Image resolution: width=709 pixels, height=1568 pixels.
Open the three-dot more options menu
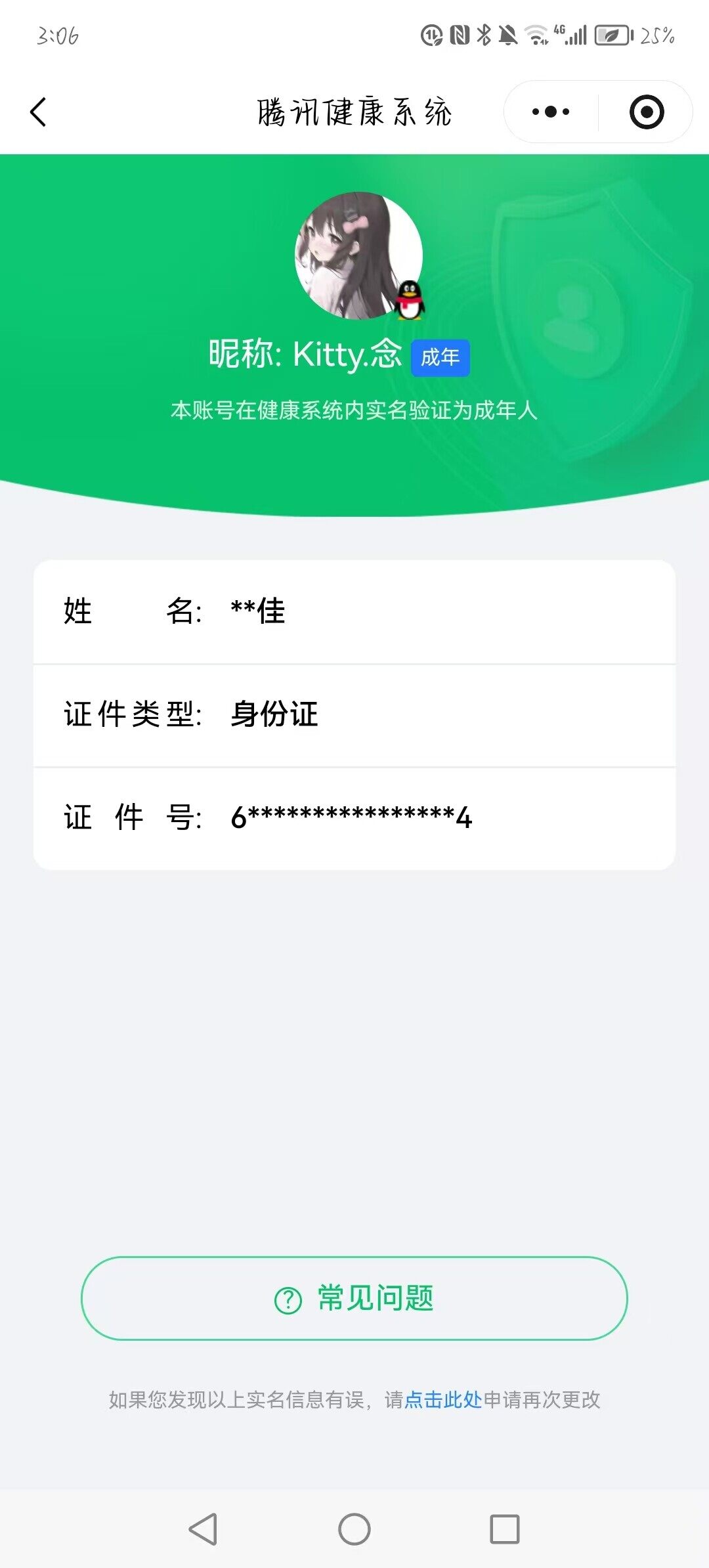click(x=549, y=110)
